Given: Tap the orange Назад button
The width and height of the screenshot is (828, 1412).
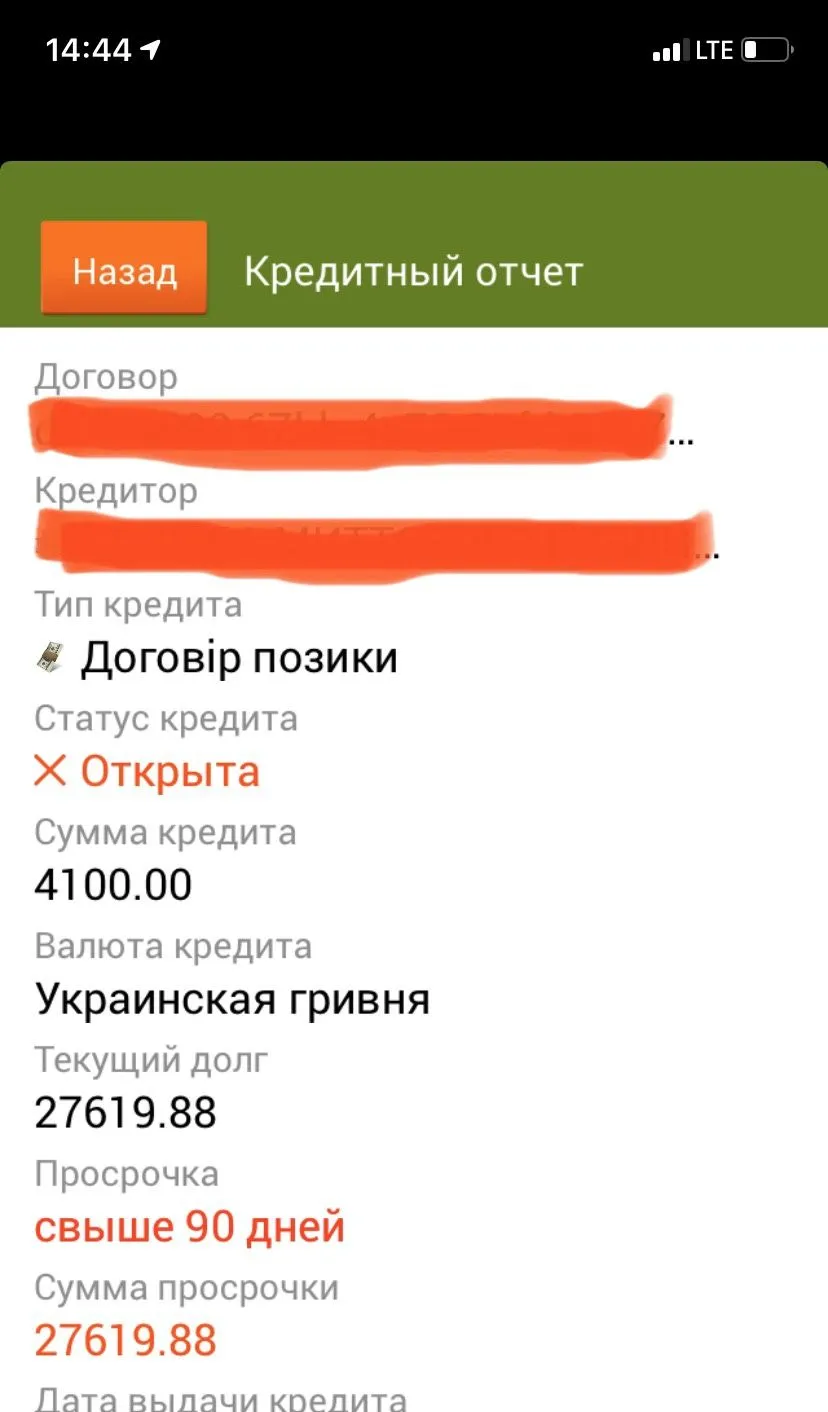Looking at the screenshot, I should (124, 270).
